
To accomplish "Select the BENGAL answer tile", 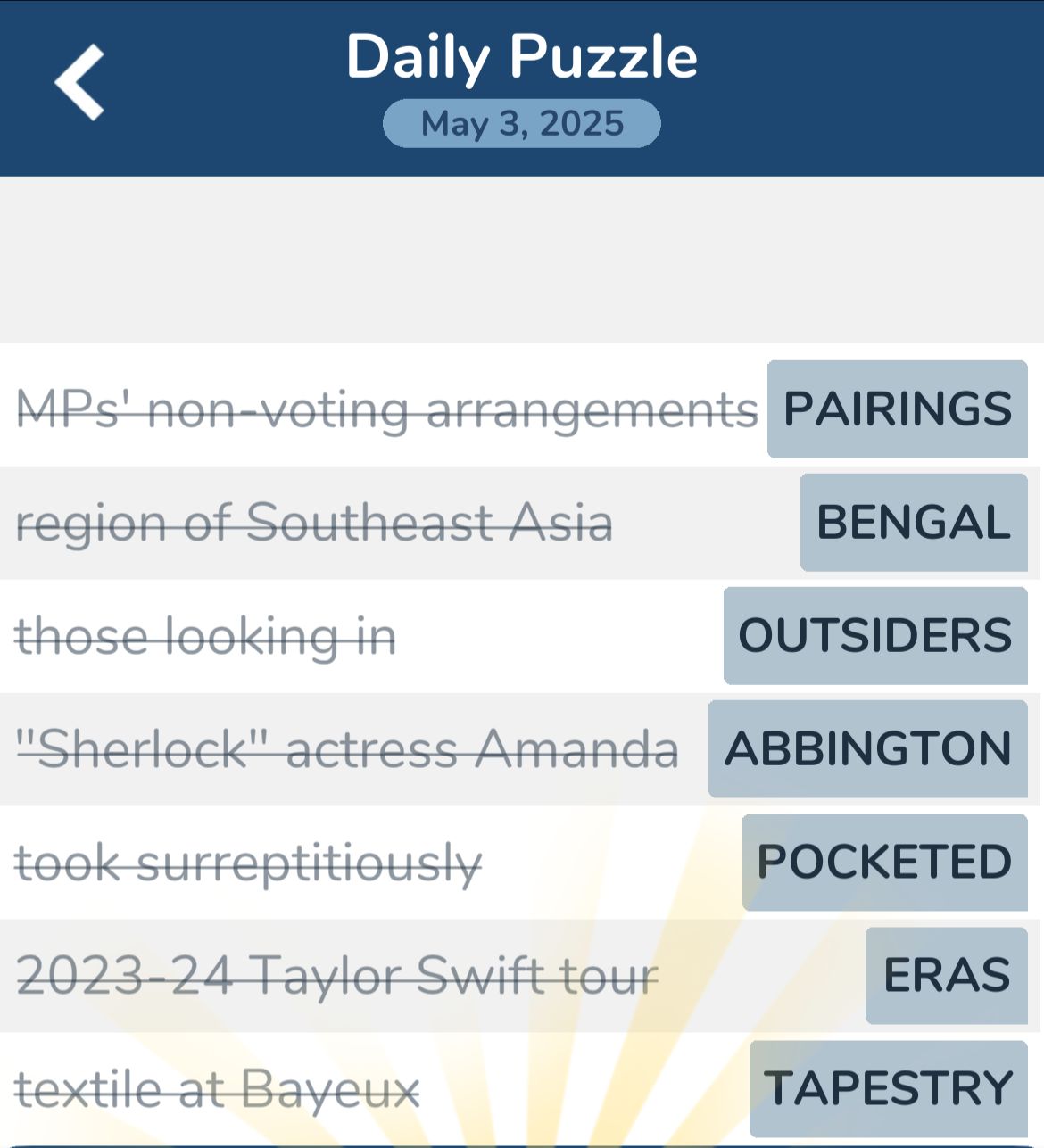I will (912, 524).
